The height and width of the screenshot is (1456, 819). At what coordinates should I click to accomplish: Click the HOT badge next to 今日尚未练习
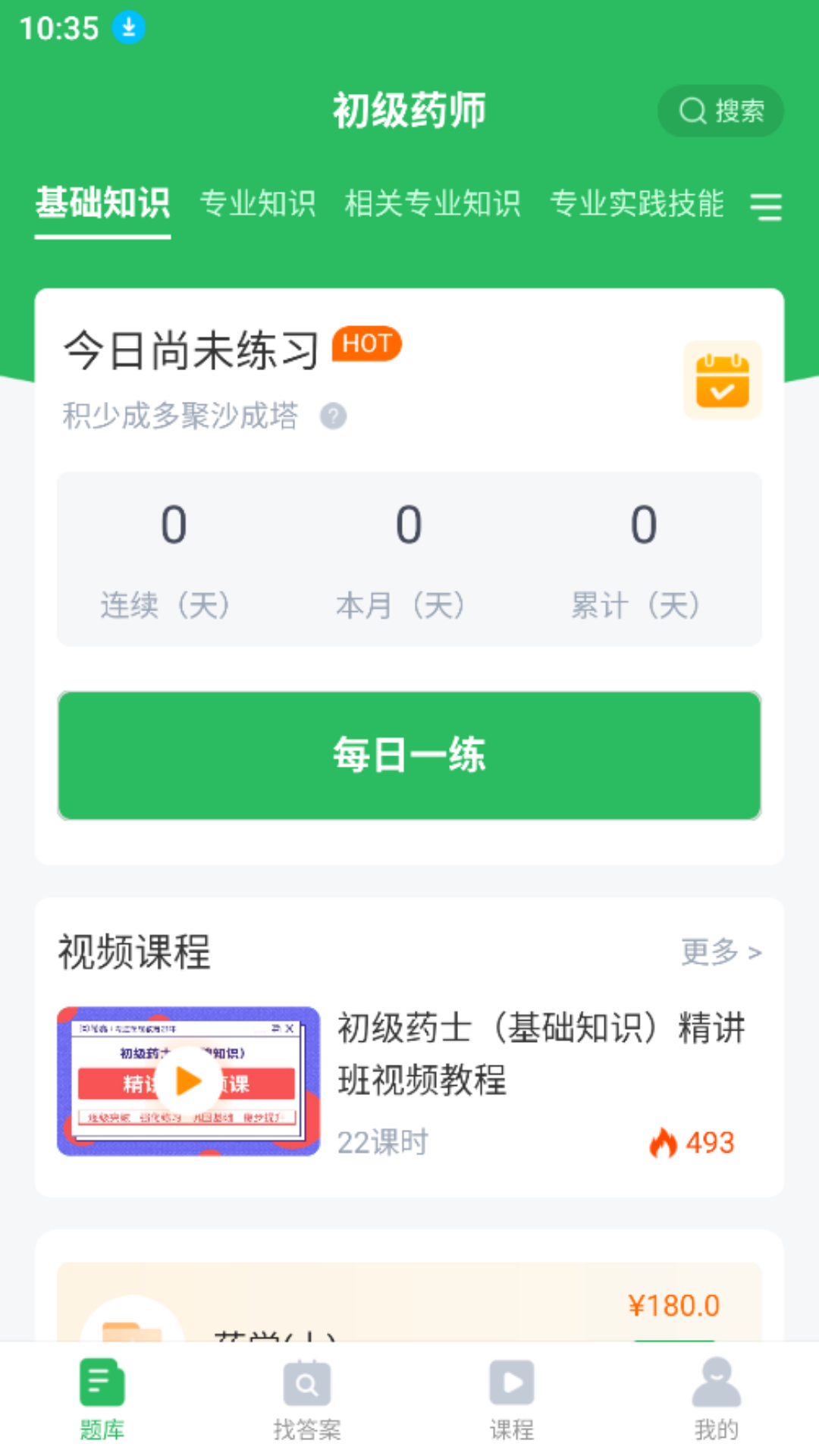366,344
